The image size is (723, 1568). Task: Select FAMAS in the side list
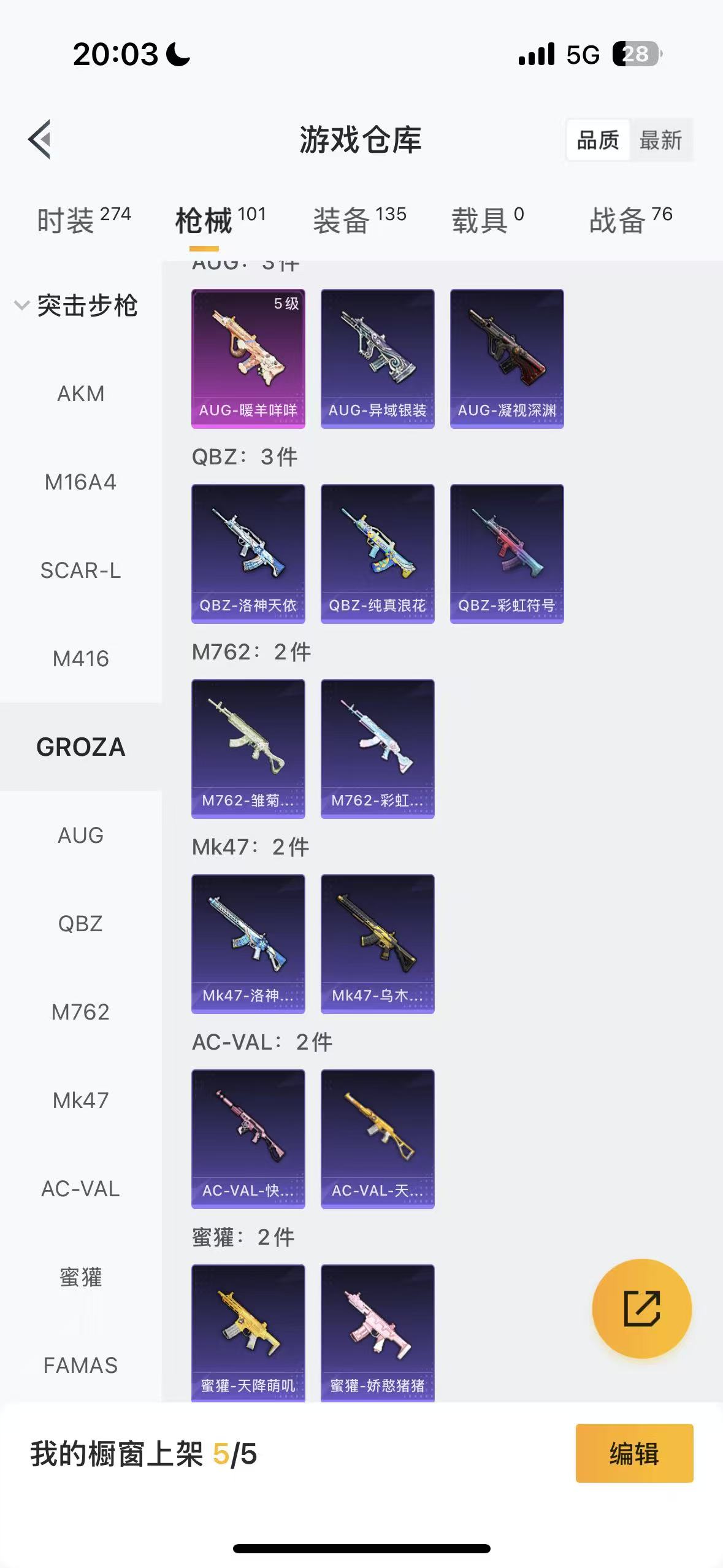[80, 1365]
